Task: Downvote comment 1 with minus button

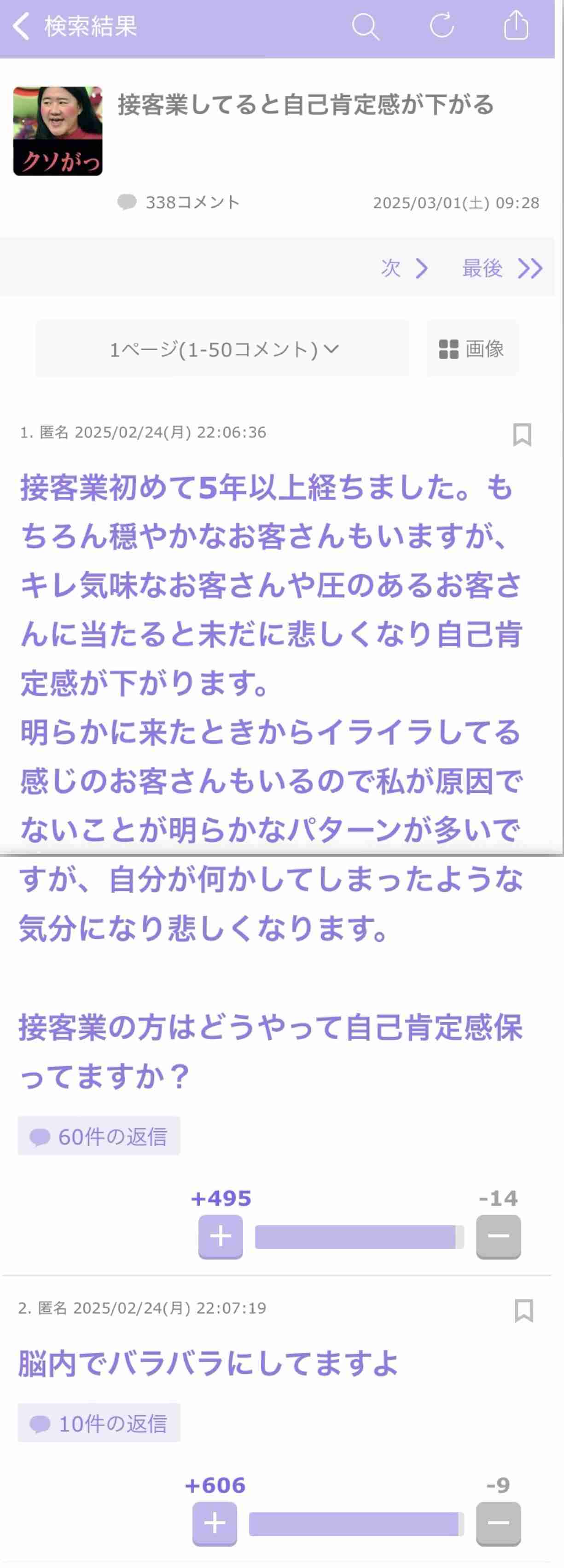Action: click(x=498, y=1236)
